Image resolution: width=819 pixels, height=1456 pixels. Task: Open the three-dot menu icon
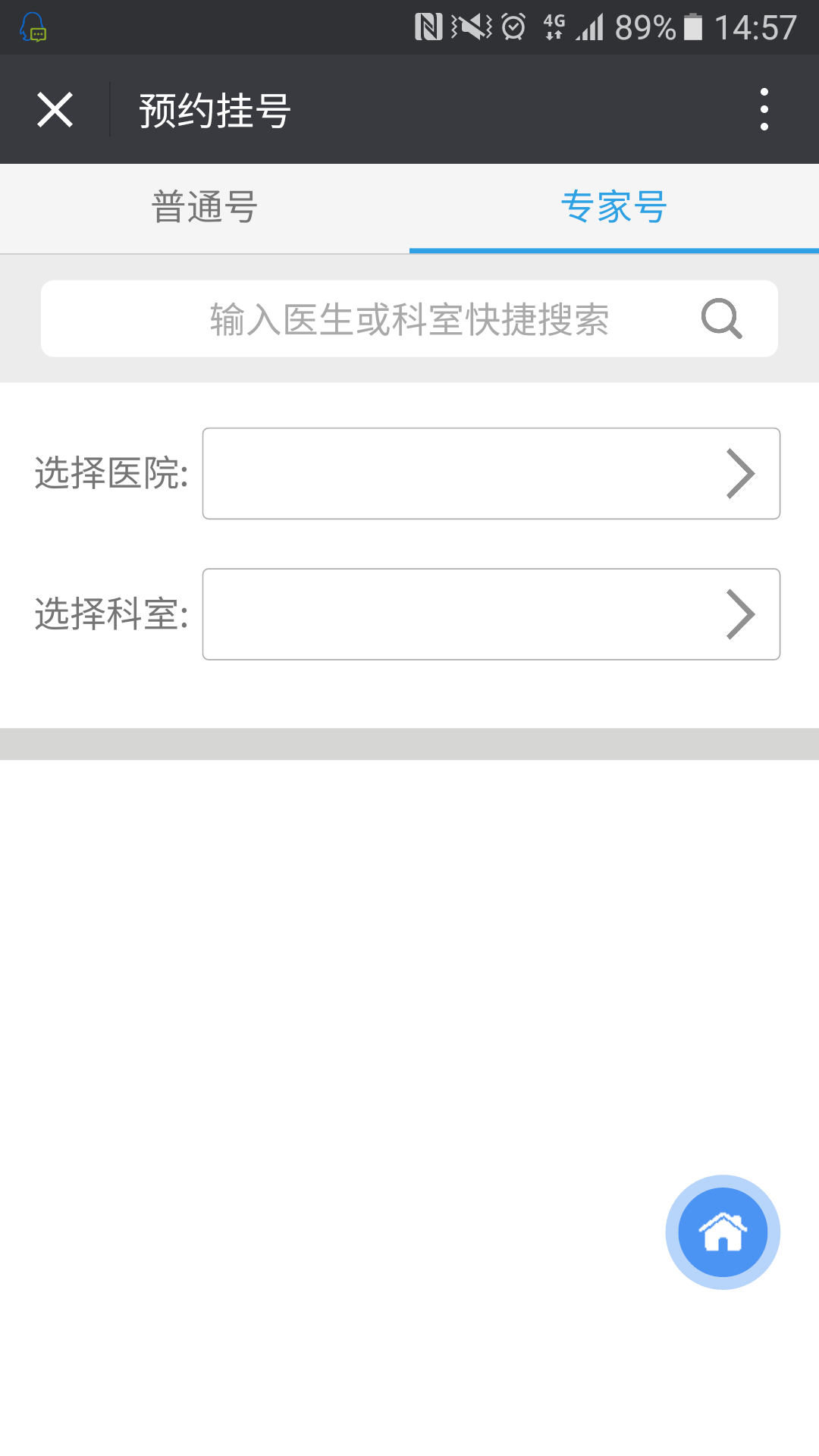click(x=764, y=108)
